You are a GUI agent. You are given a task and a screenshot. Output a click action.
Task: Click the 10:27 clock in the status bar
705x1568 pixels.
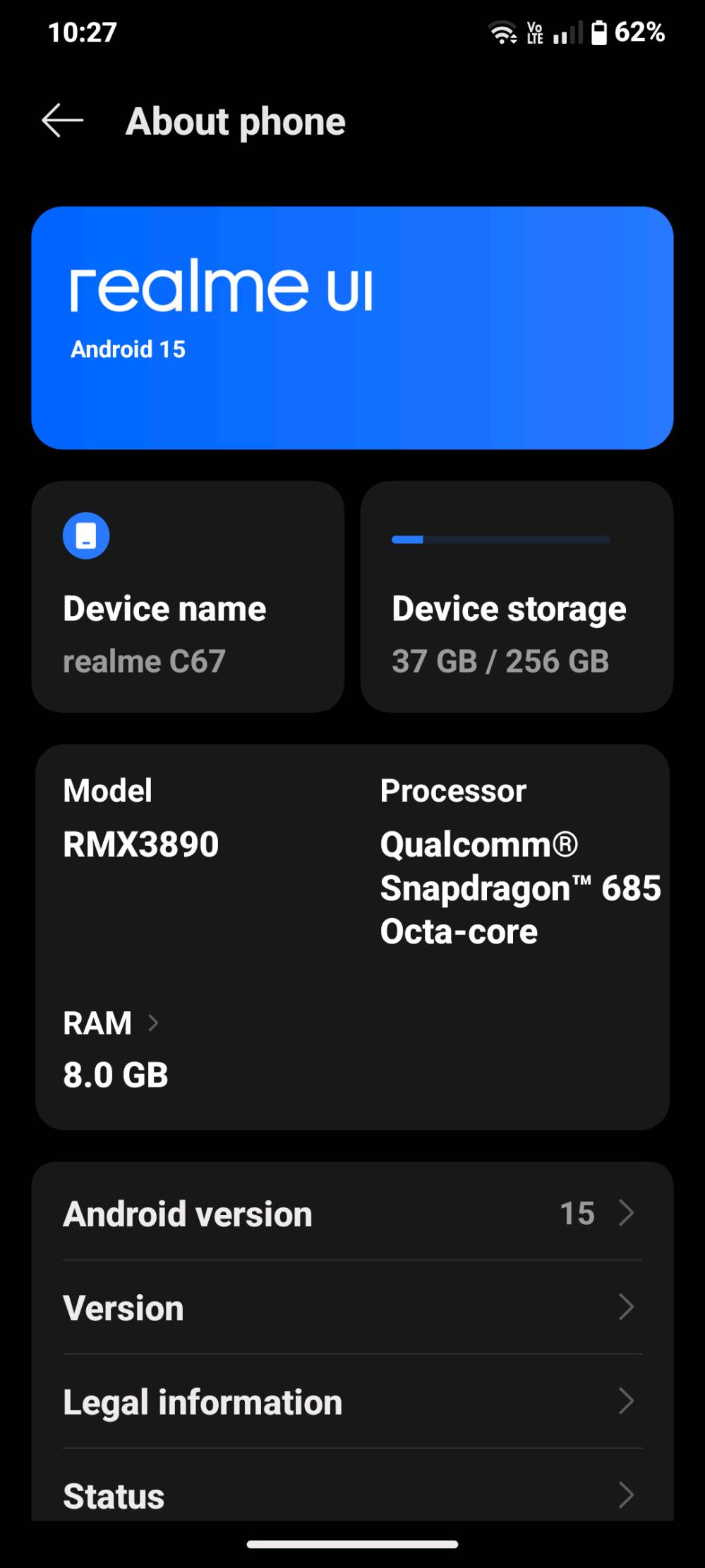click(85, 31)
